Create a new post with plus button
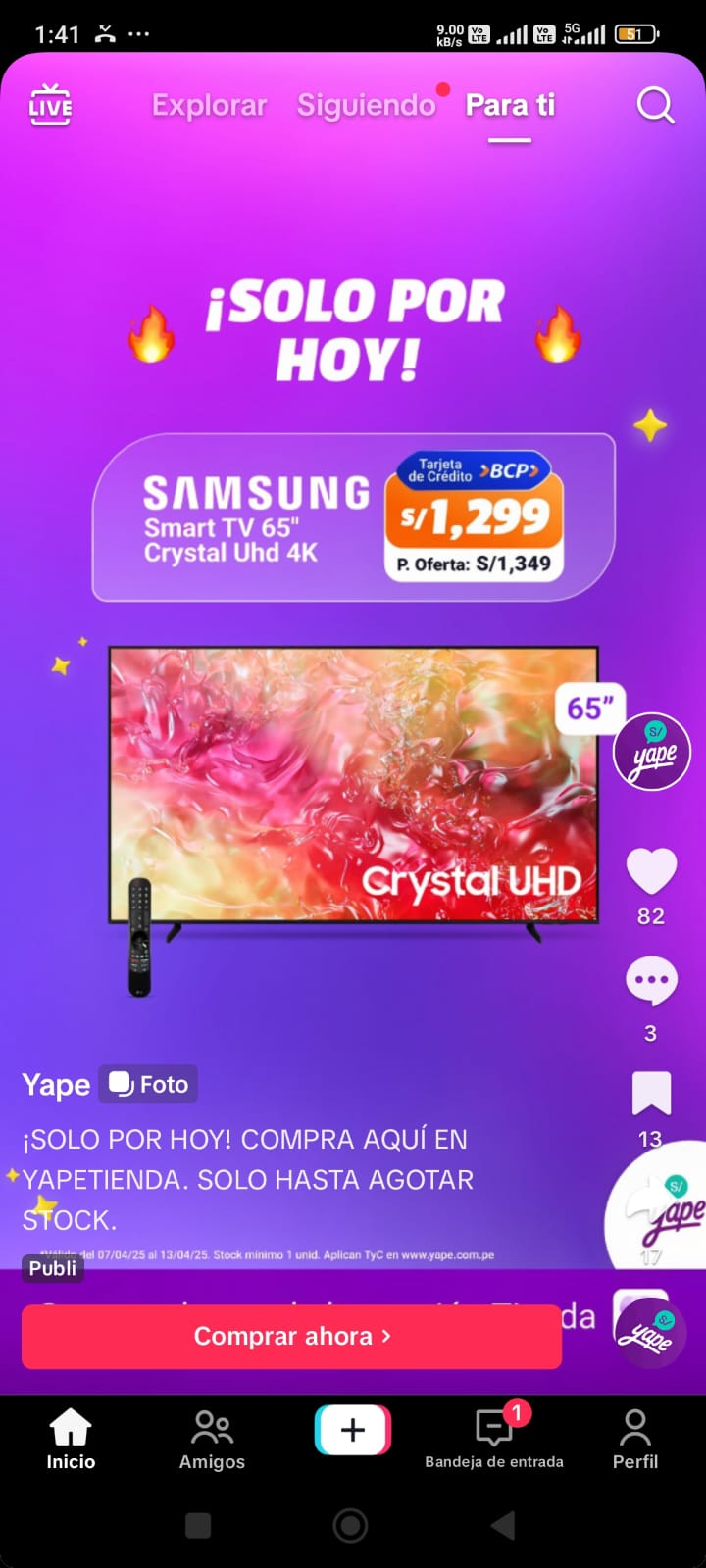The width and height of the screenshot is (706, 1568). tap(353, 1430)
